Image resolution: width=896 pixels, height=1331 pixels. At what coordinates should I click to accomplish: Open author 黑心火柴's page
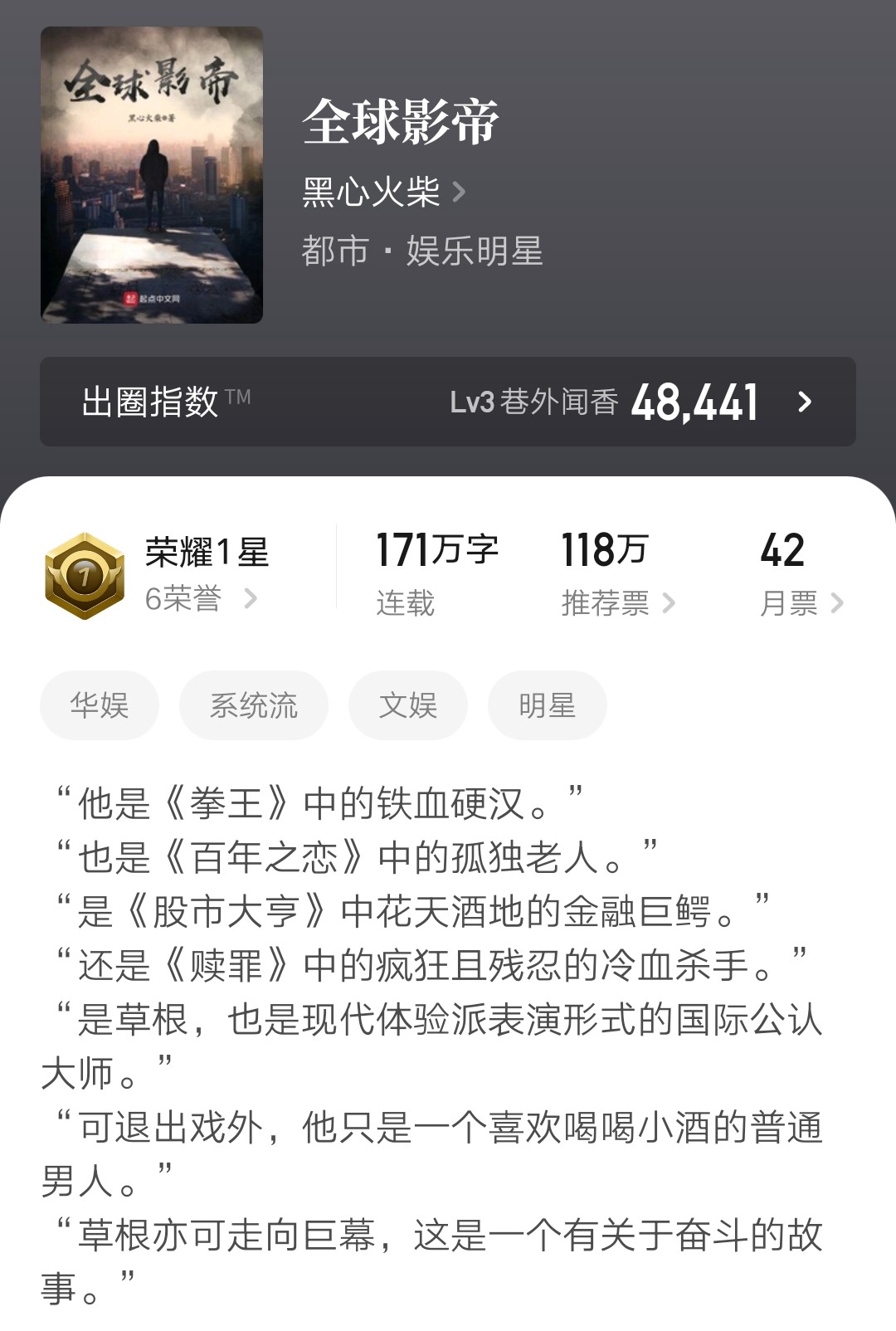click(383, 193)
